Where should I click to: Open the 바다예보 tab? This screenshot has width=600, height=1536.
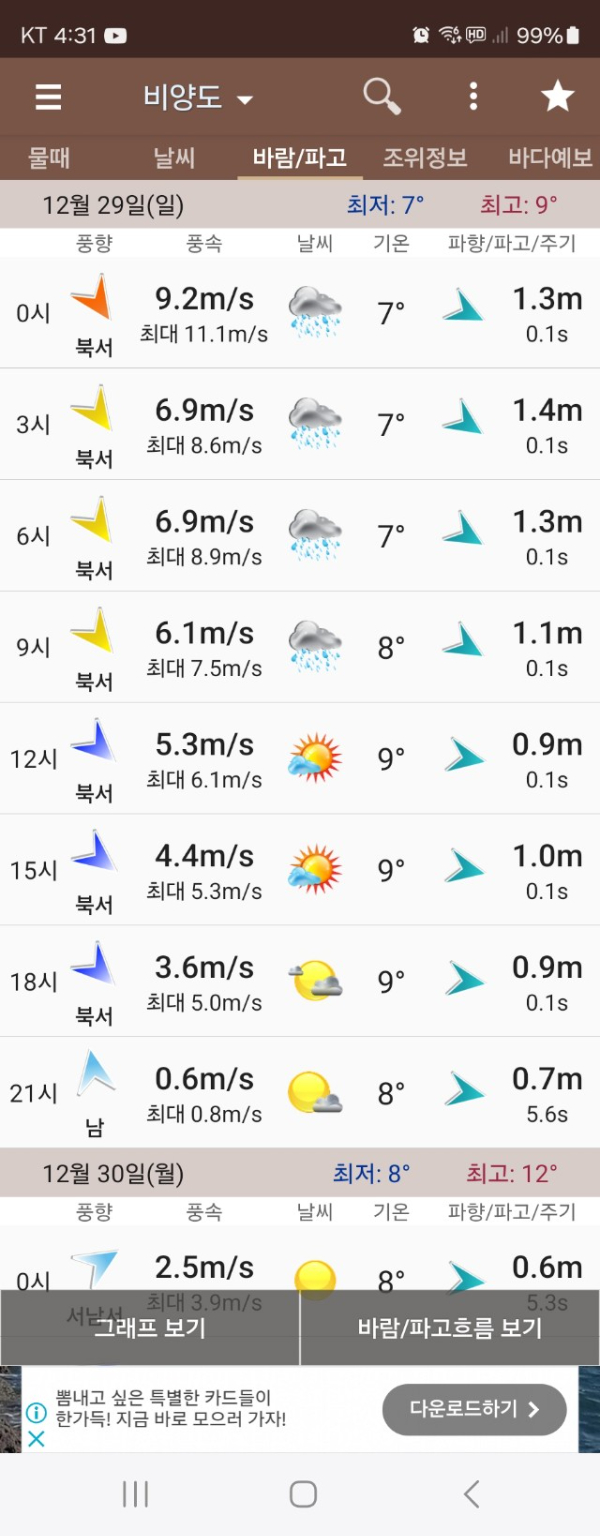coord(549,158)
